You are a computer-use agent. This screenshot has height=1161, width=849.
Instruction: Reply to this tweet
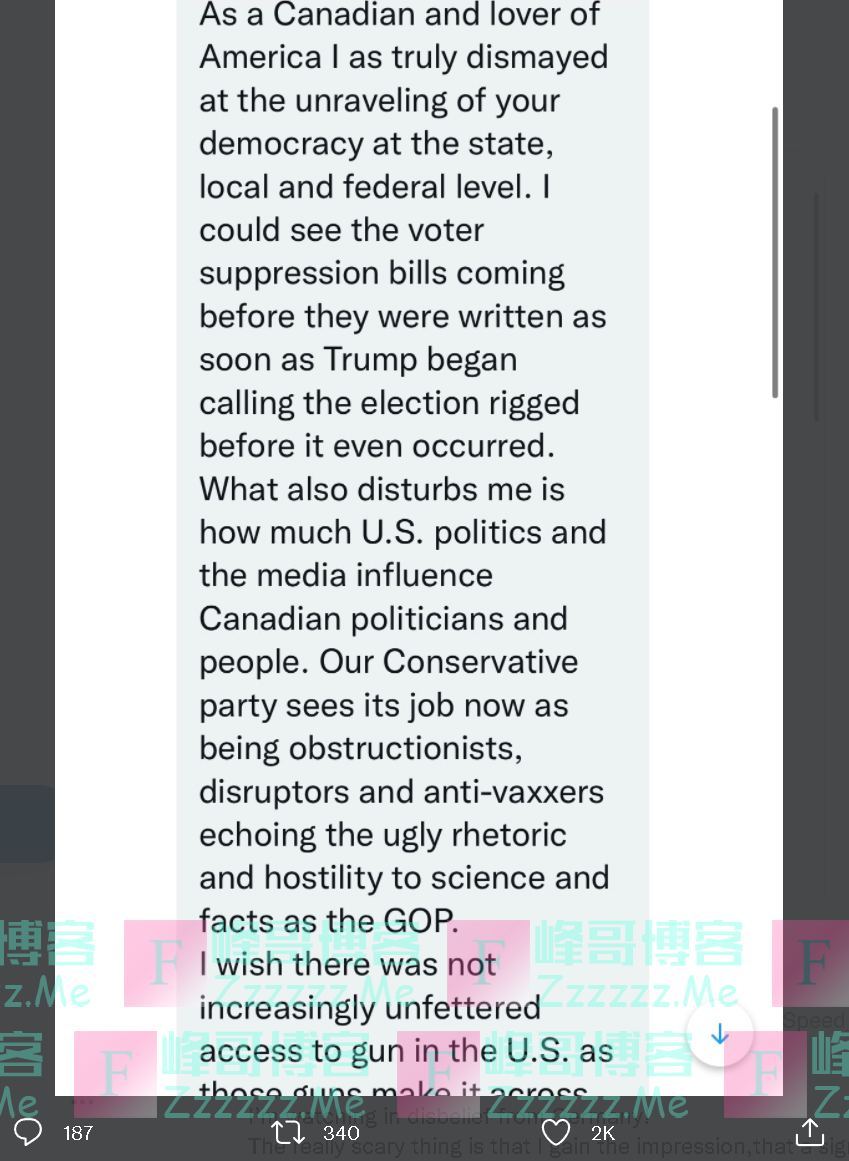pyautogui.click(x=28, y=1132)
